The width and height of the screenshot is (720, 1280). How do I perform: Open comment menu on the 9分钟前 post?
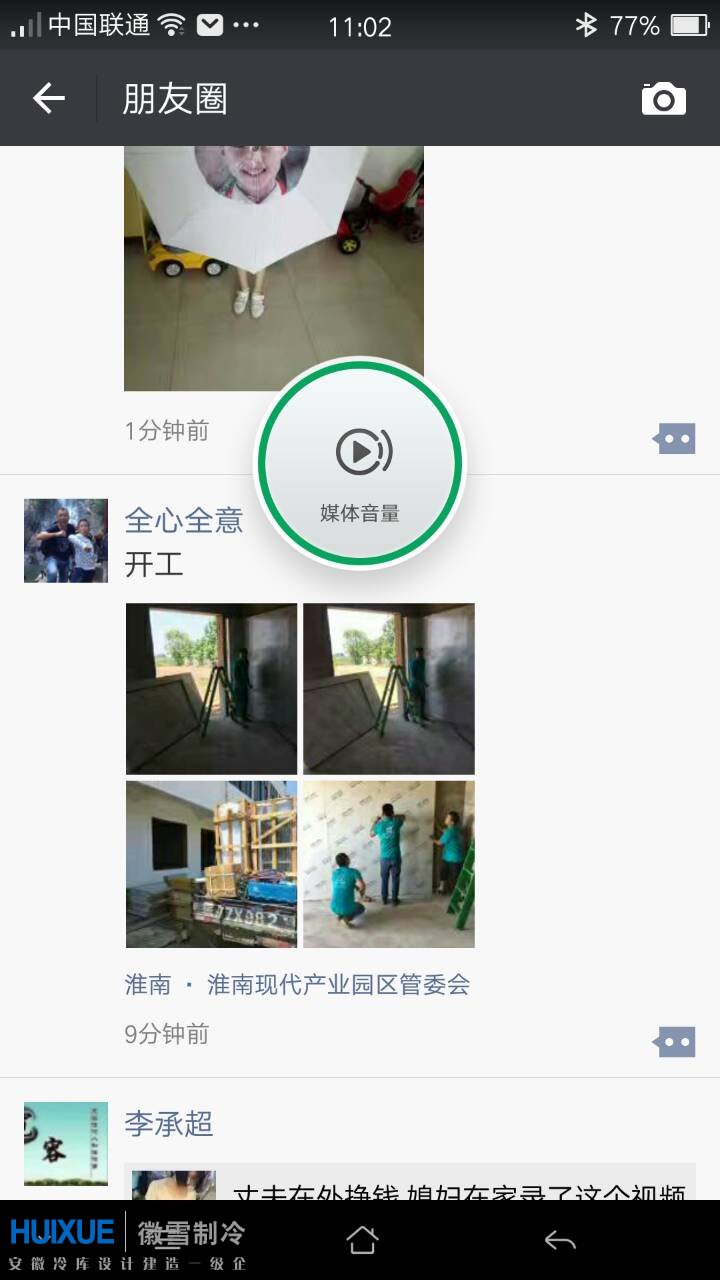[674, 1042]
